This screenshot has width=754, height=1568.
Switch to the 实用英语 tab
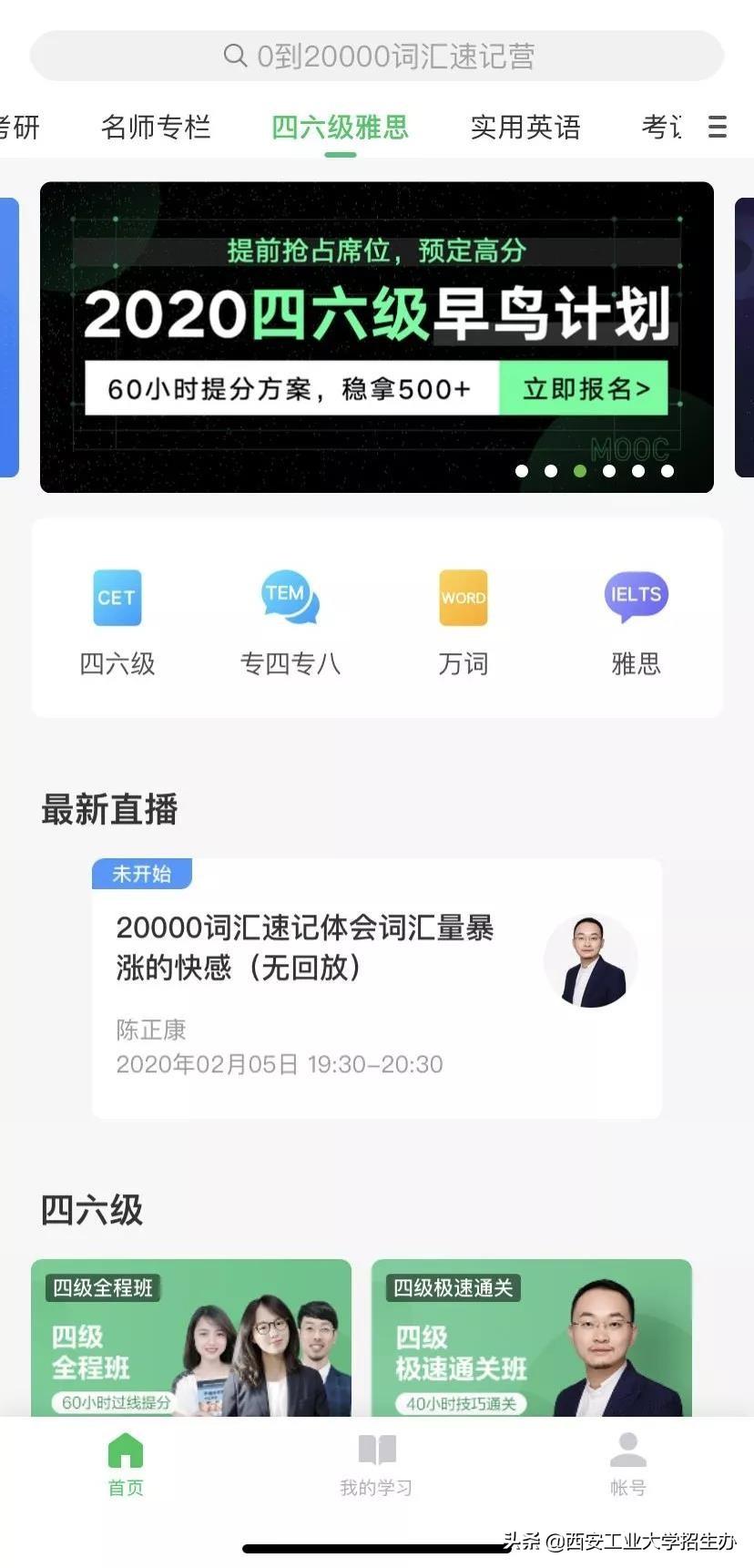point(525,127)
